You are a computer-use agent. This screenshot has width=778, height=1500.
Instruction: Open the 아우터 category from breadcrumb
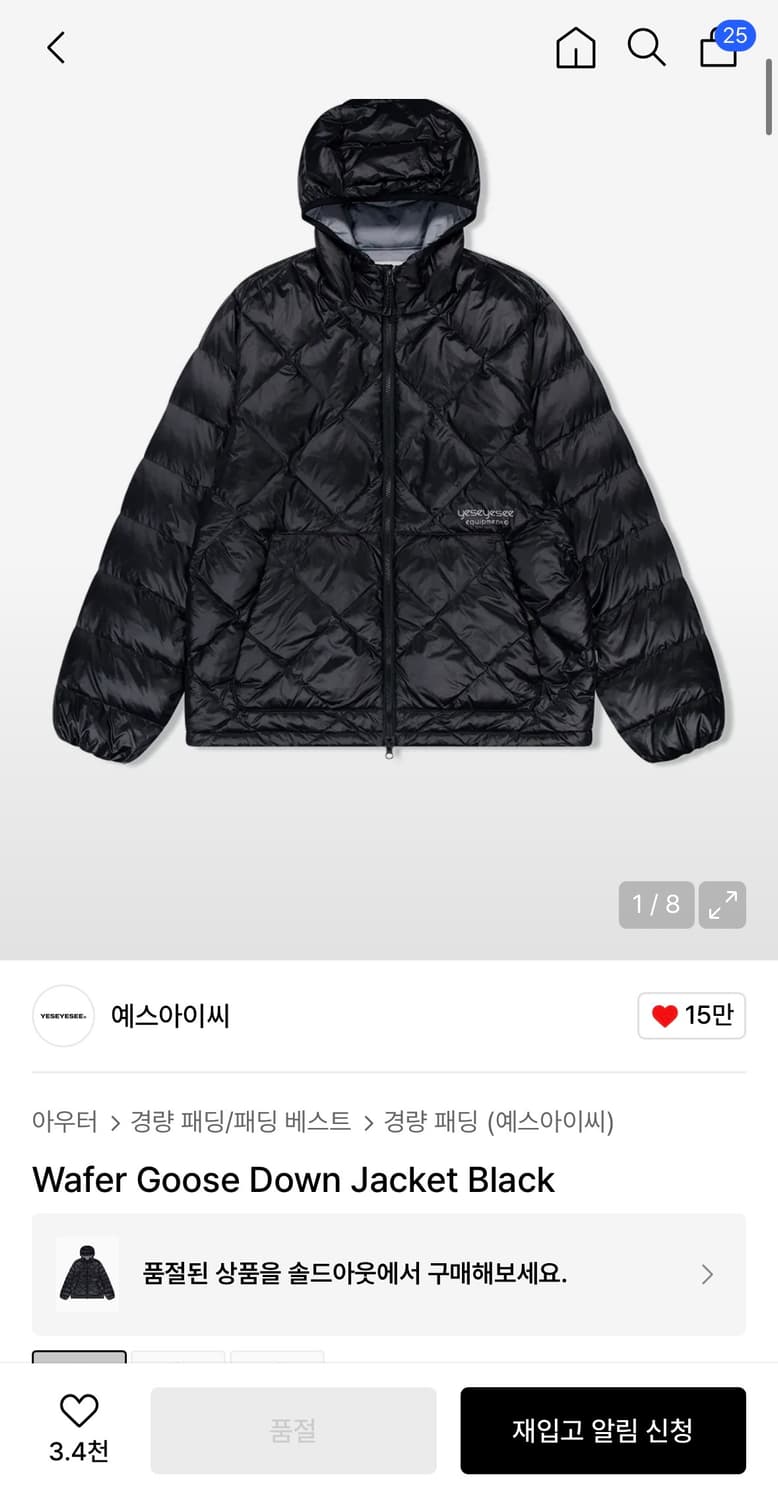[x=63, y=1123]
